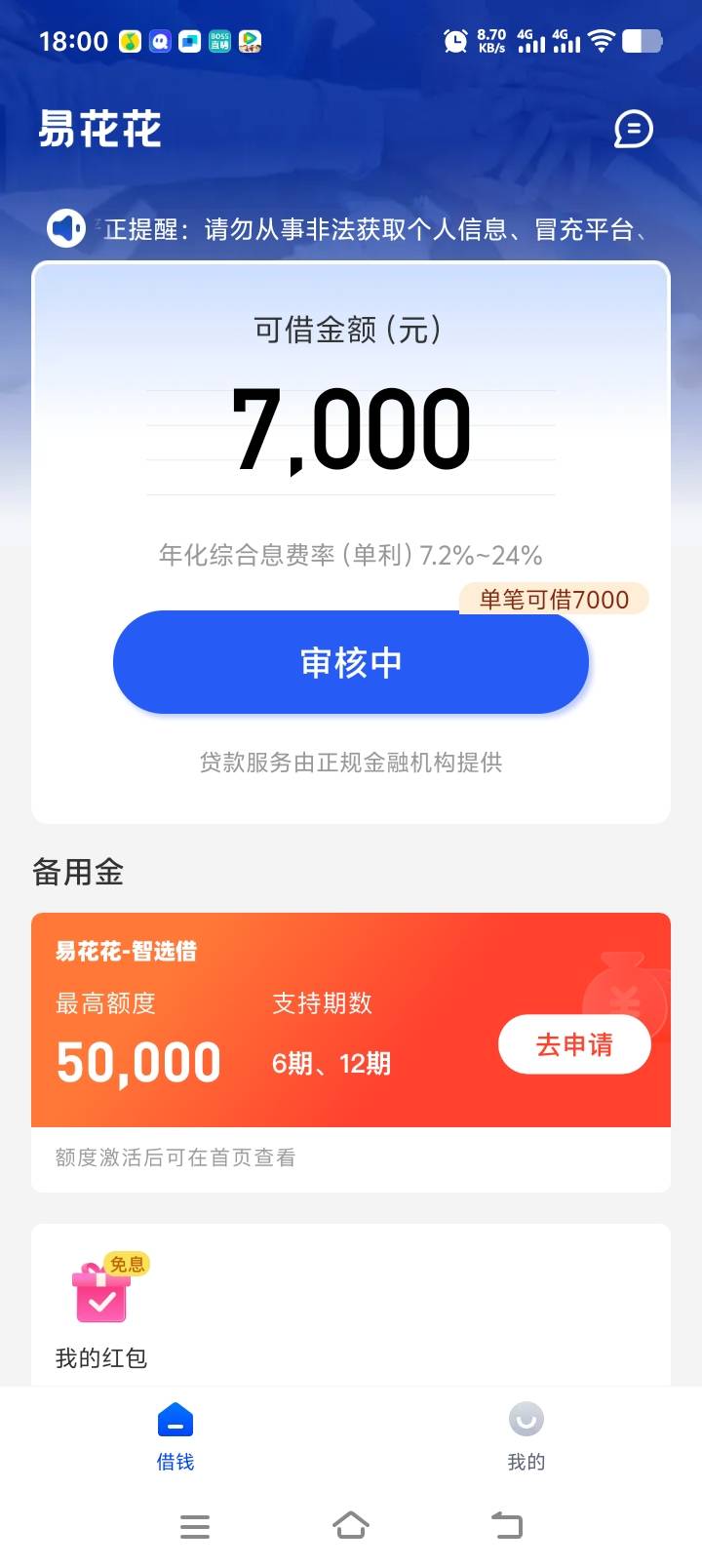Tap 去申请 on the 智选借 card

[574, 1044]
